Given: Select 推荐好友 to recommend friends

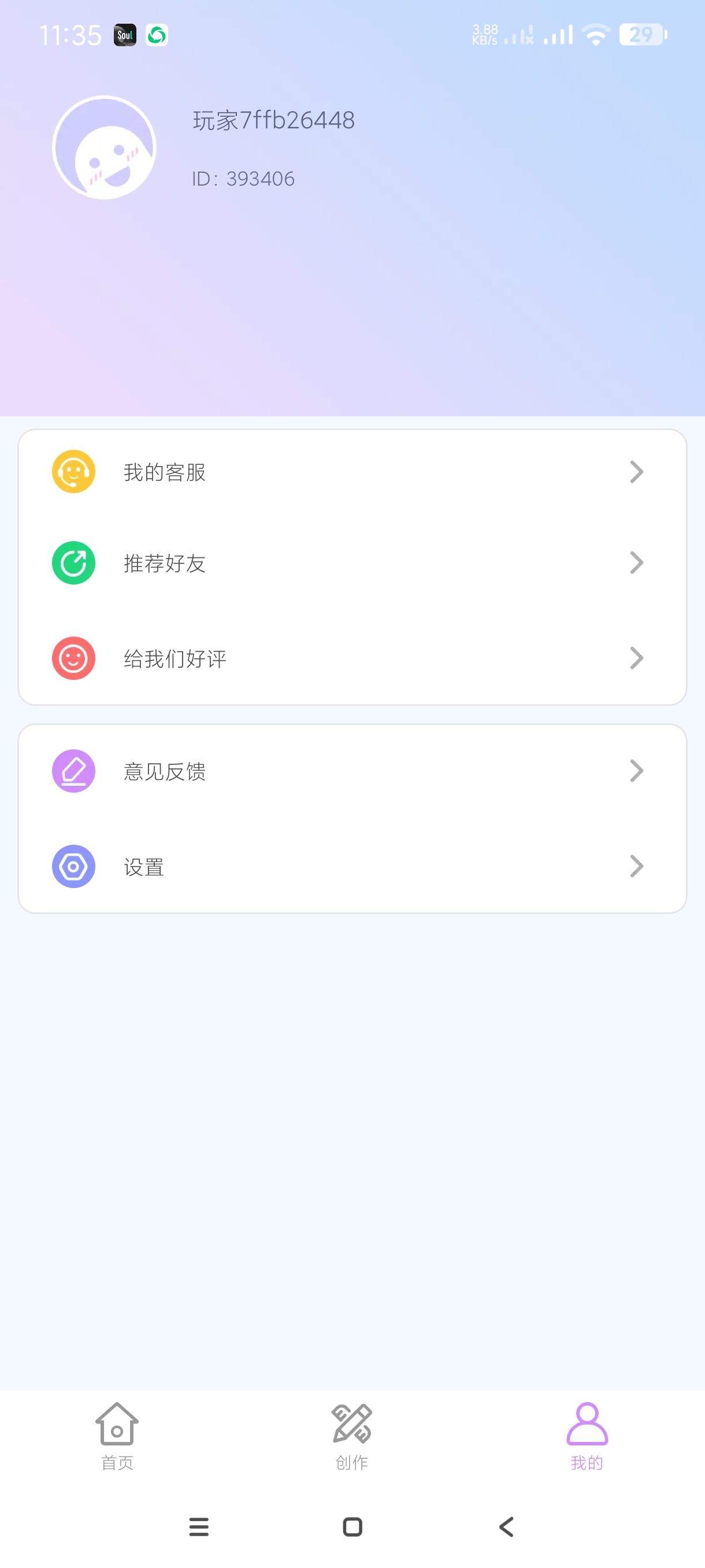Looking at the screenshot, I should coord(351,563).
